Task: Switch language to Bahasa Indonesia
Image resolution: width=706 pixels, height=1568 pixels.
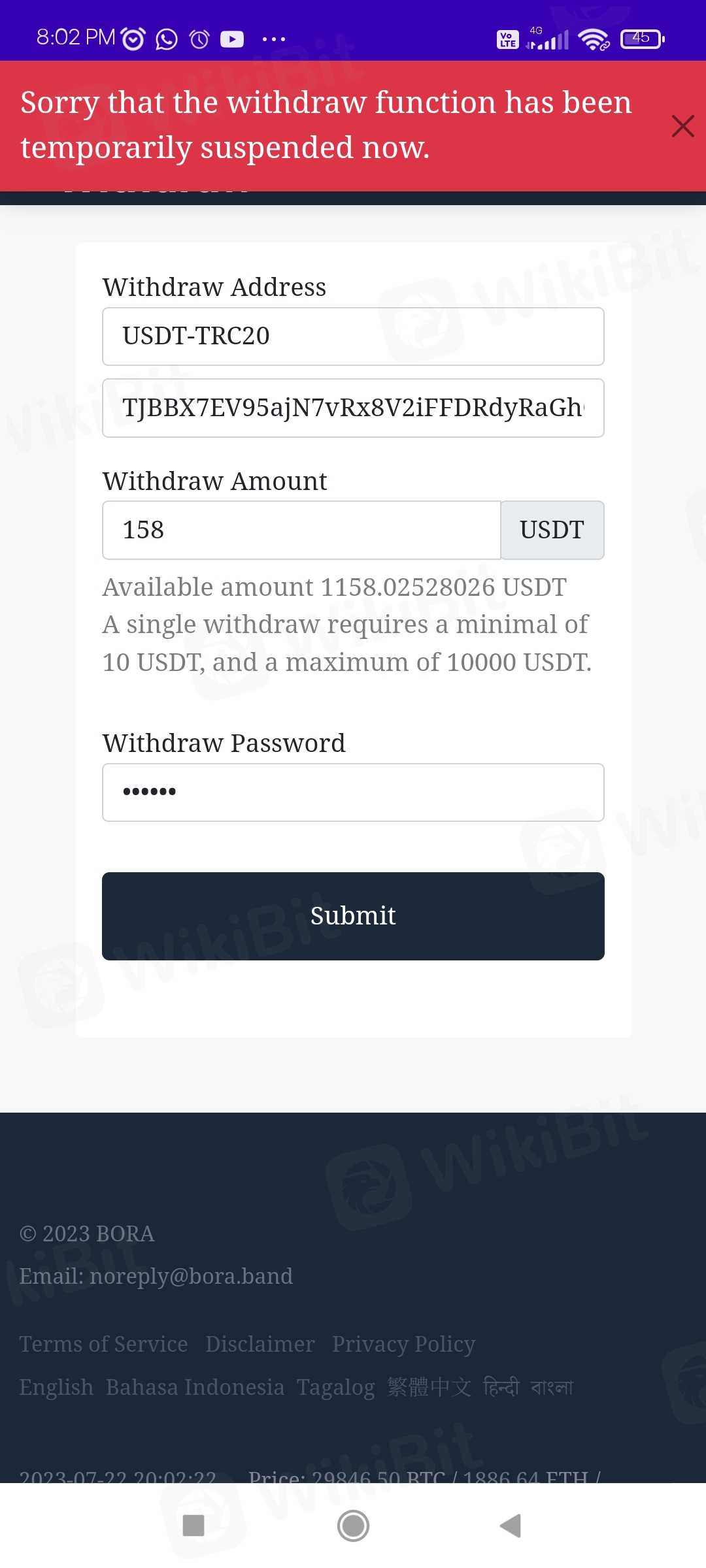Action: (195, 1387)
